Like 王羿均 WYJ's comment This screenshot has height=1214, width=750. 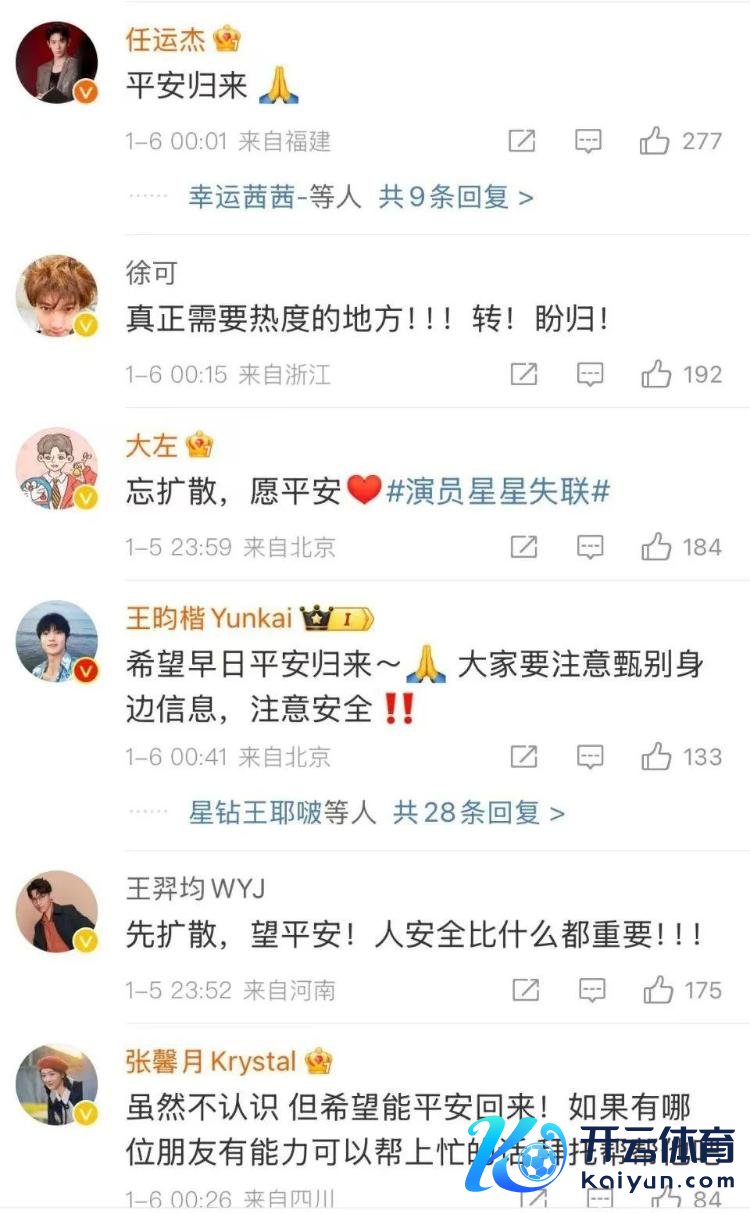[x=658, y=990]
